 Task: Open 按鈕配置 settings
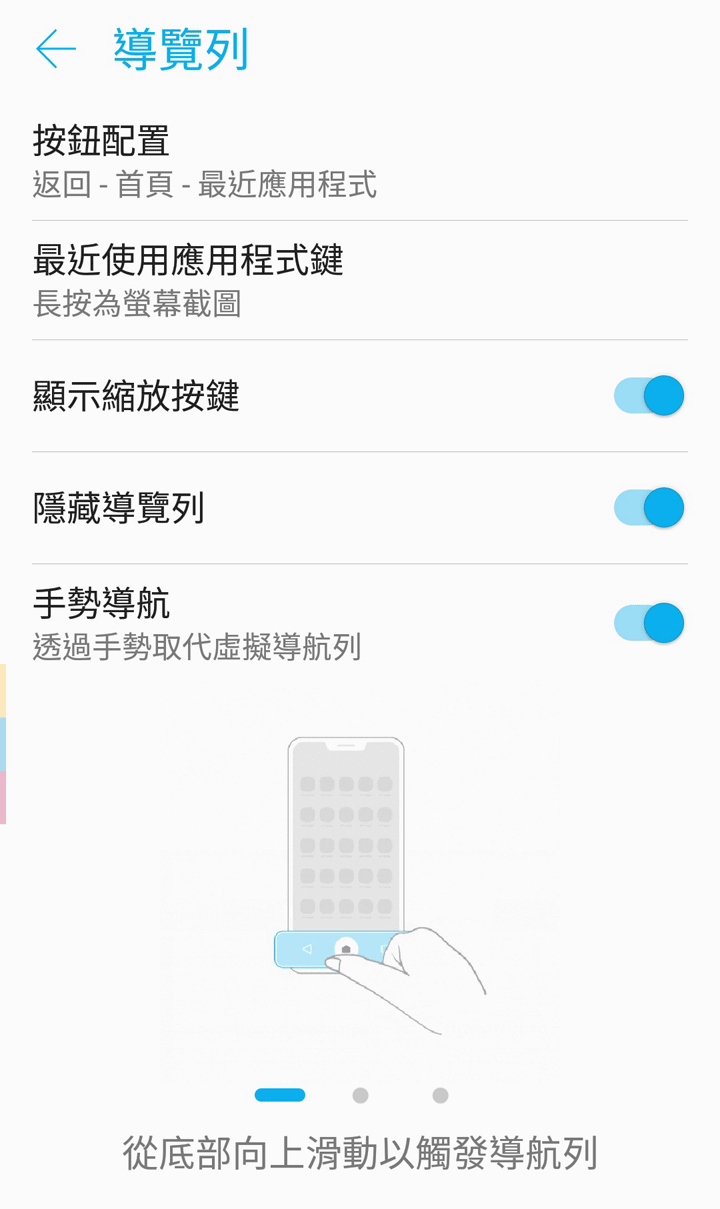coord(204,161)
